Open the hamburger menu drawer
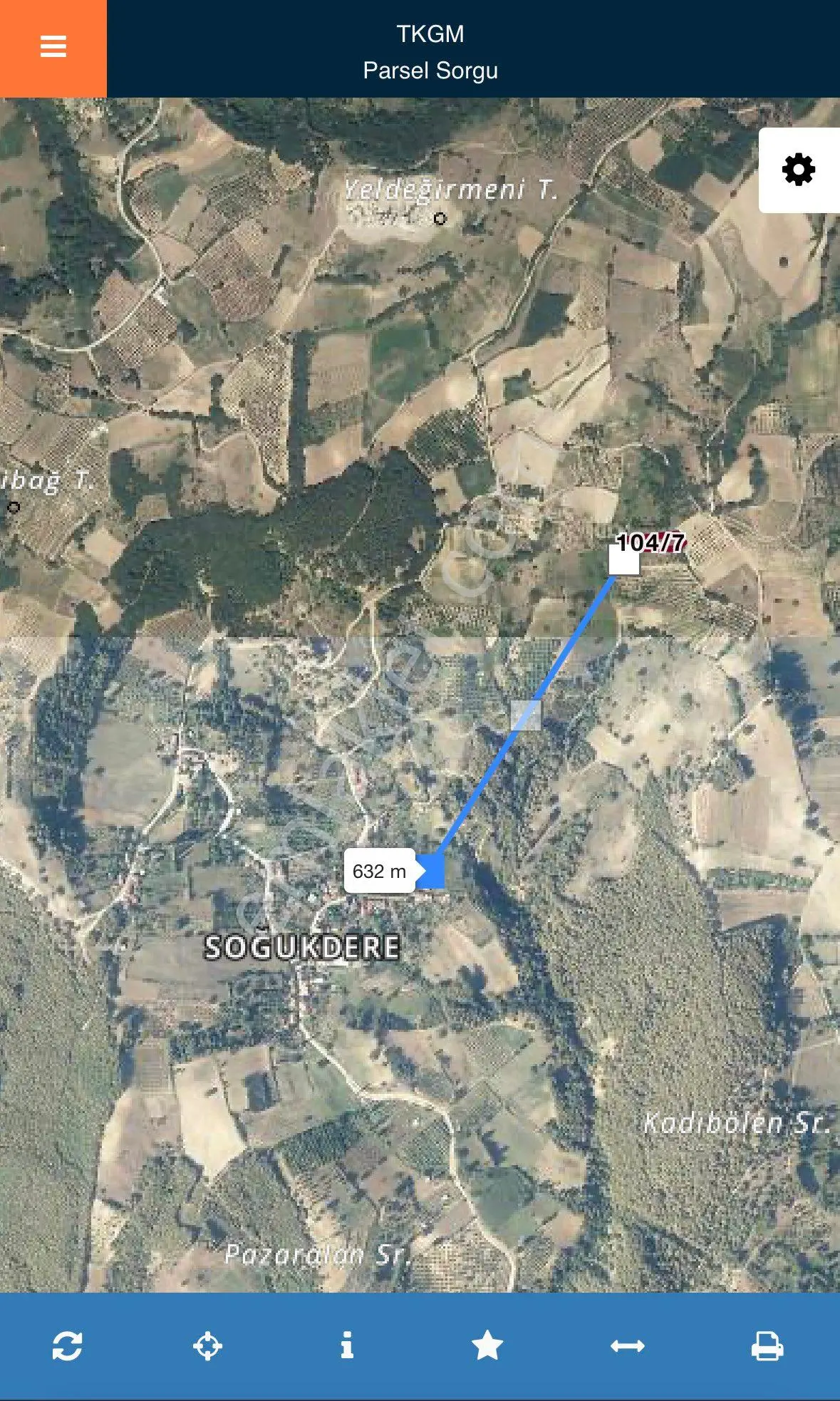Screen dimensions: 840x1401 click(53, 48)
